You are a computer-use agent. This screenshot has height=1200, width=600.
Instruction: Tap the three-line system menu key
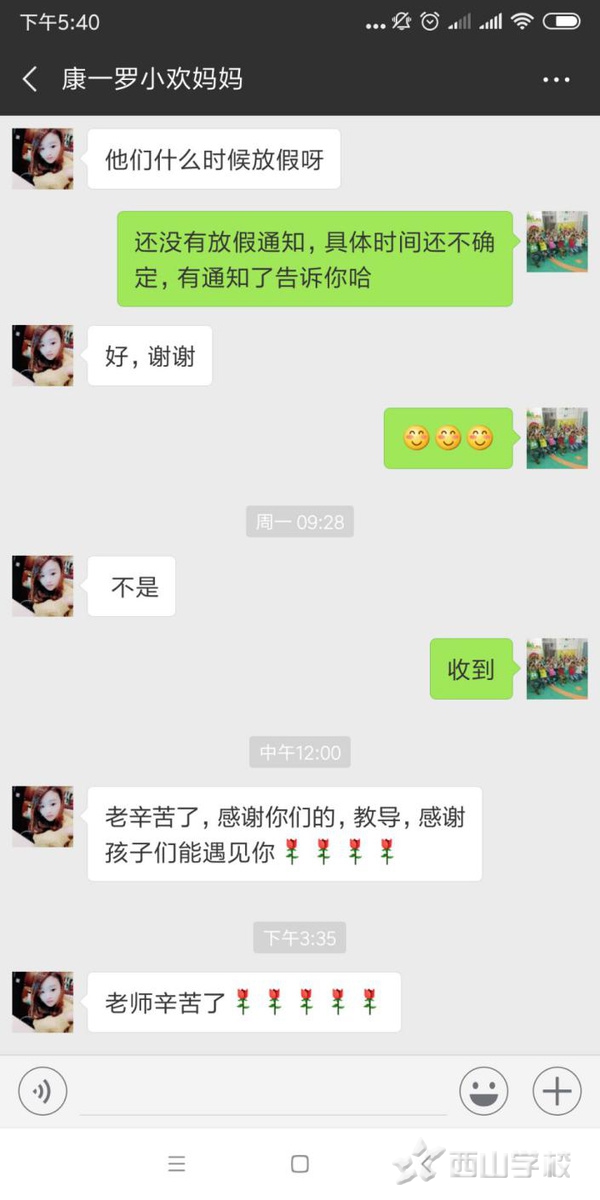(177, 1164)
